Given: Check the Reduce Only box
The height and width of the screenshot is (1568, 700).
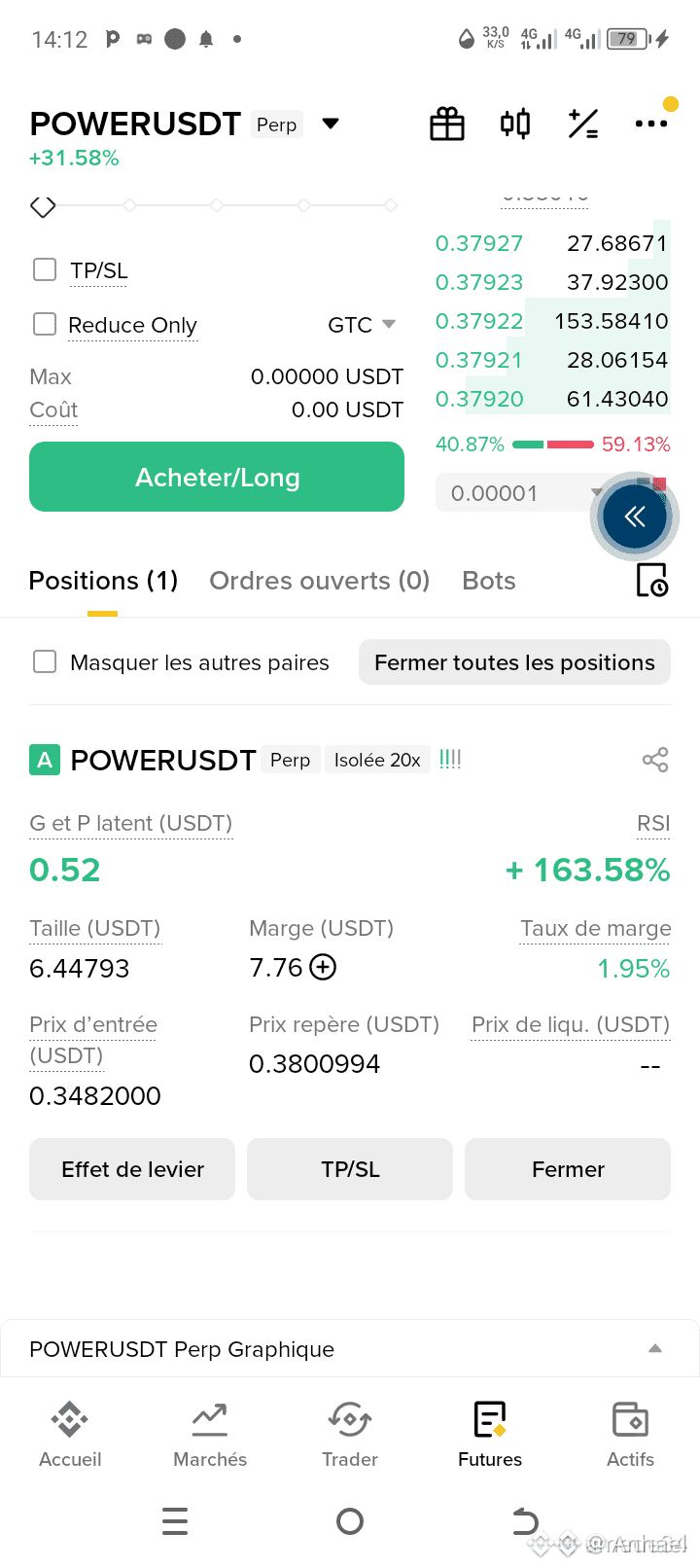Looking at the screenshot, I should click(x=45, y=324).
